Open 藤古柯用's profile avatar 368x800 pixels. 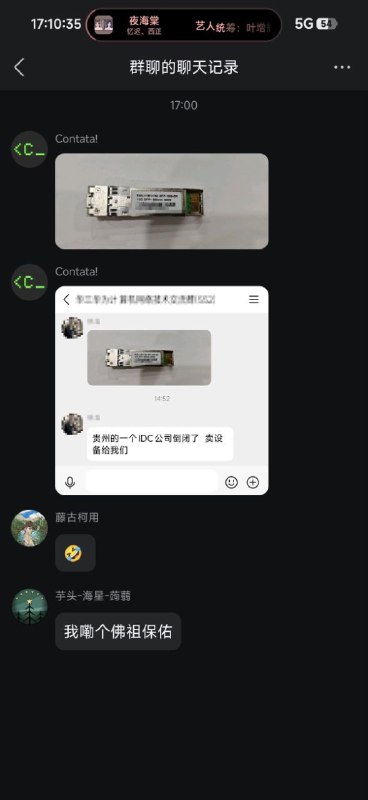click(x=29, y=528)
